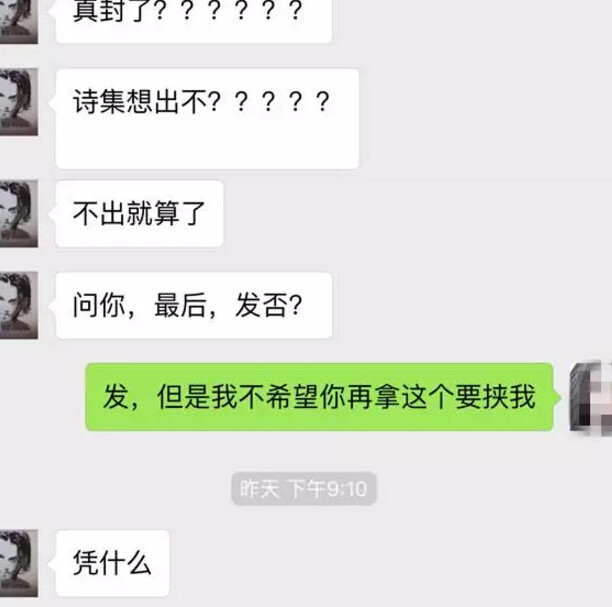612x607 pixels.
Task: Tap the avatar next to '不出就算了'
Action: (17, 213)
